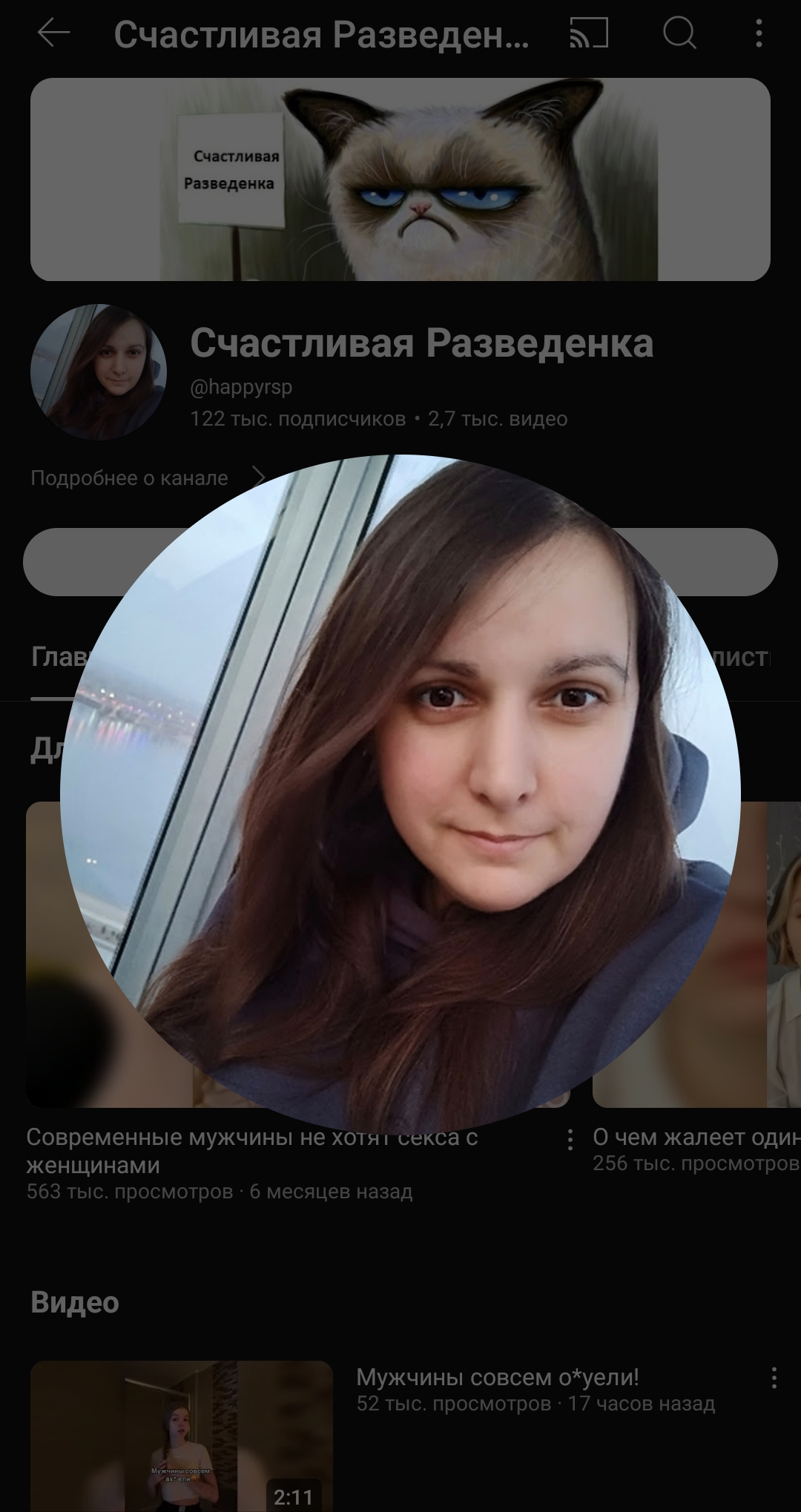Open the video О чем жалеет один
The image size is (801, 1512).
[696, 1137]
